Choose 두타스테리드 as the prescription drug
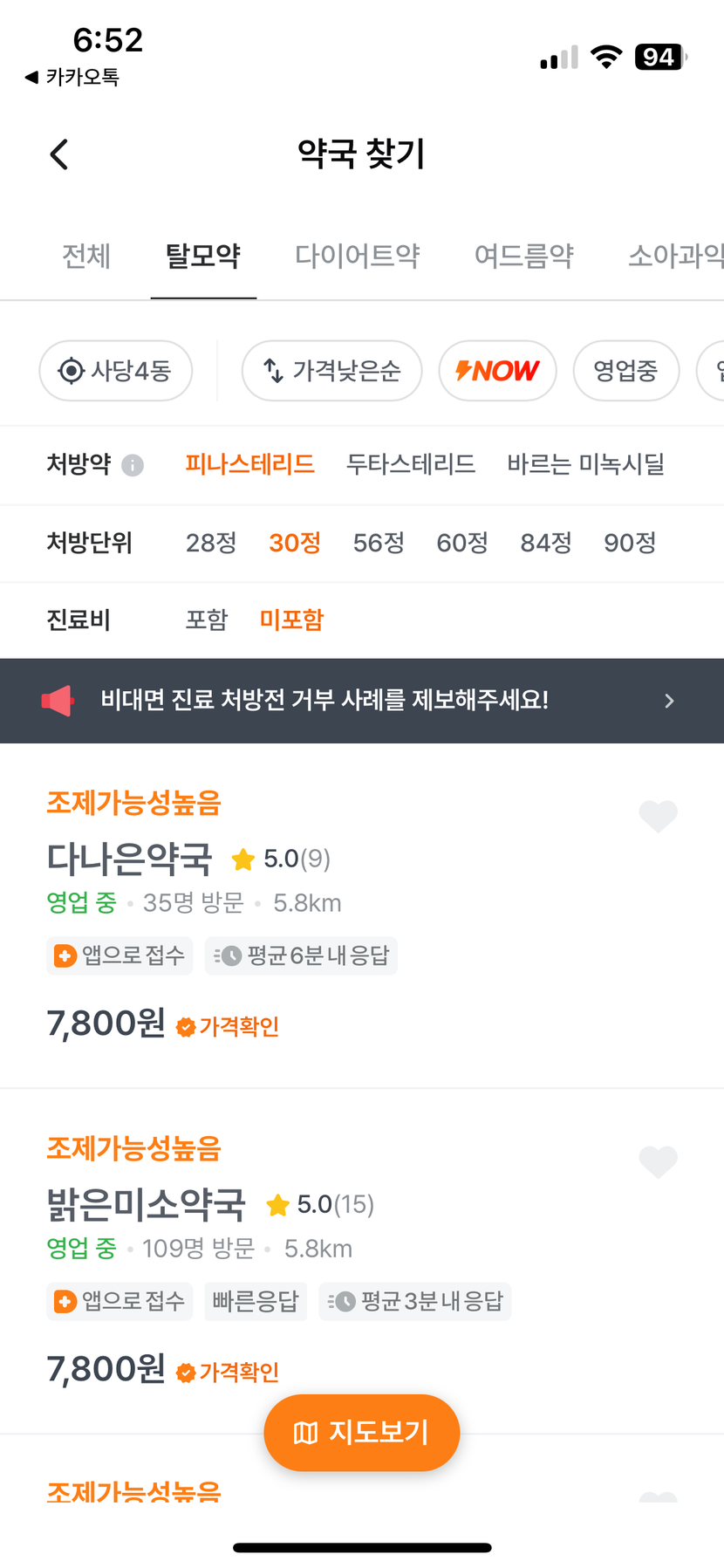The height and width of the screenshot is (1568, 724). pos(411,464)
